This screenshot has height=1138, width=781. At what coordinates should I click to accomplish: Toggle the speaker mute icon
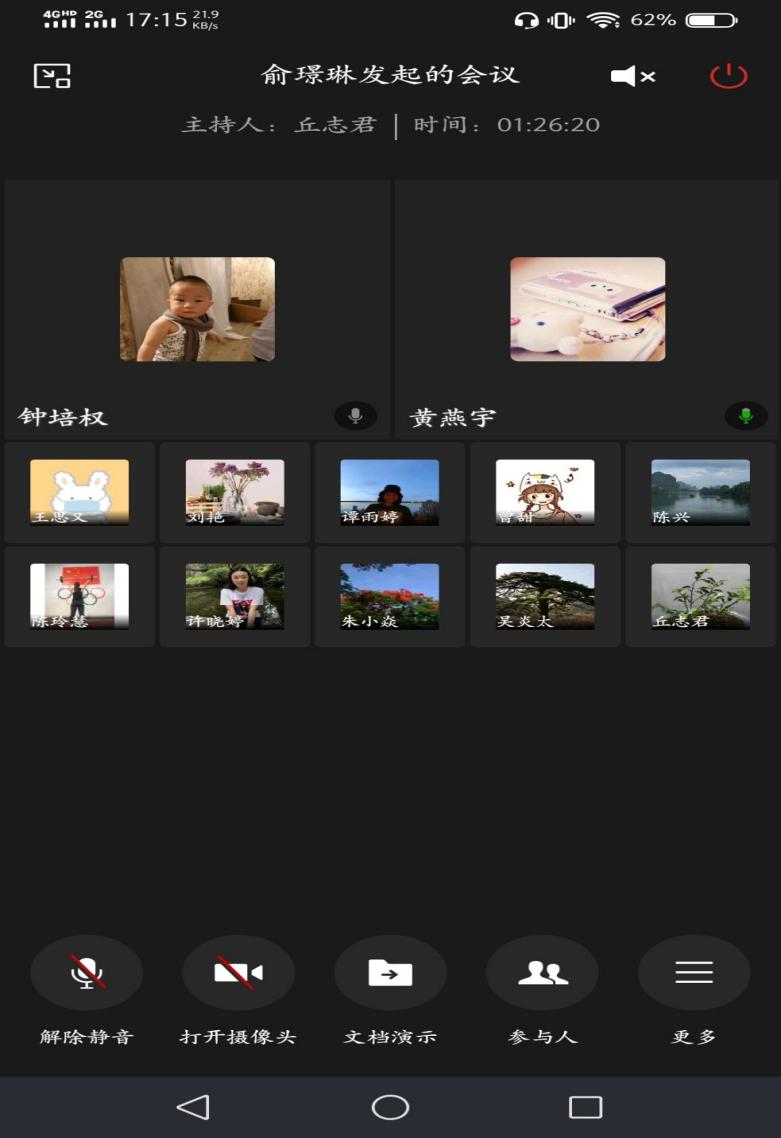tap(632, 77)
